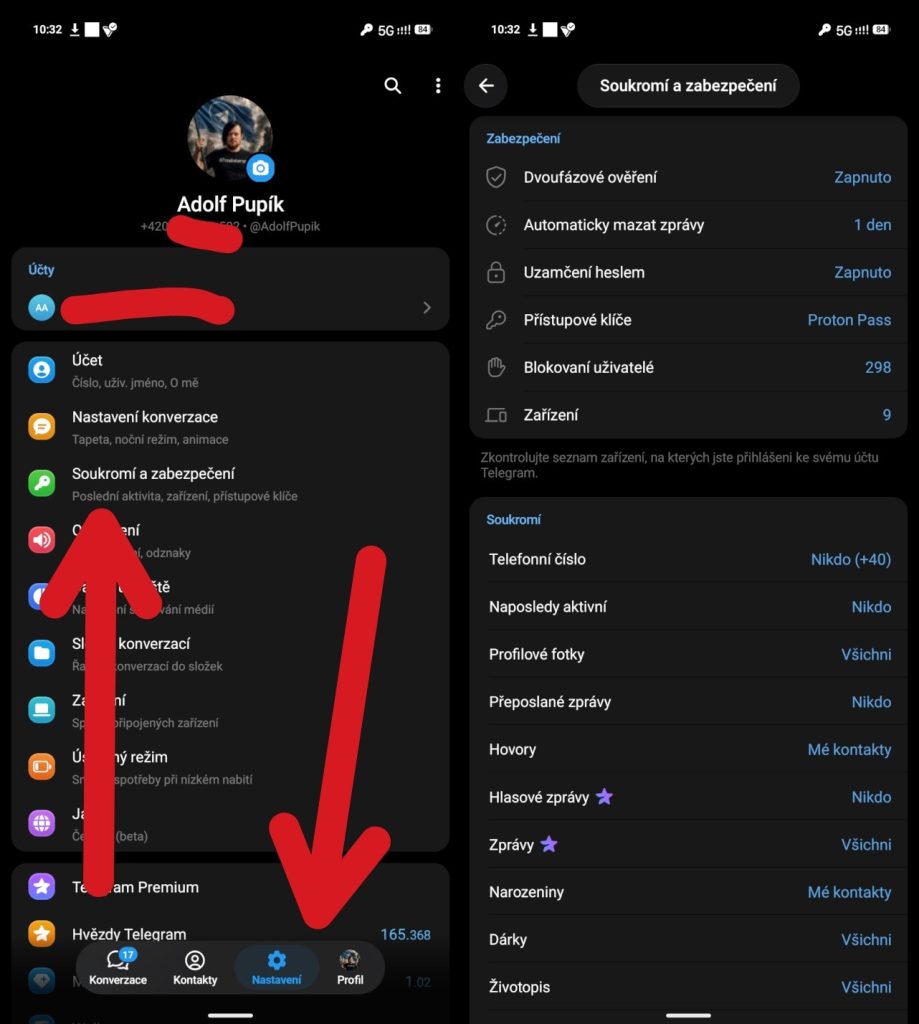
Task: Open Přístupové klíče
Action: [x=688, y=320]
